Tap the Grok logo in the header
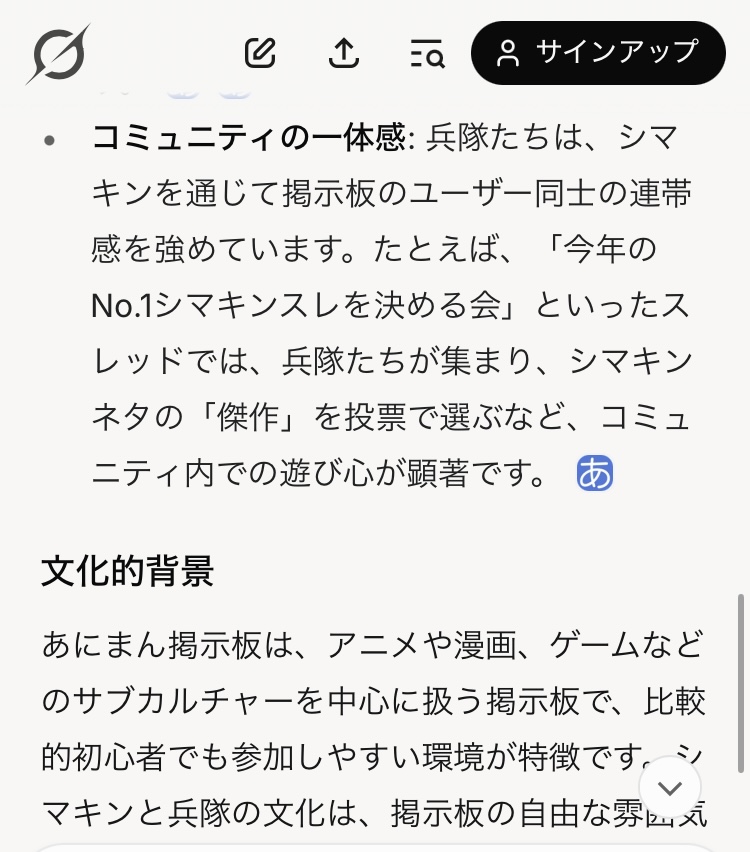Screen dimensions: 750x852 [59, 53]
